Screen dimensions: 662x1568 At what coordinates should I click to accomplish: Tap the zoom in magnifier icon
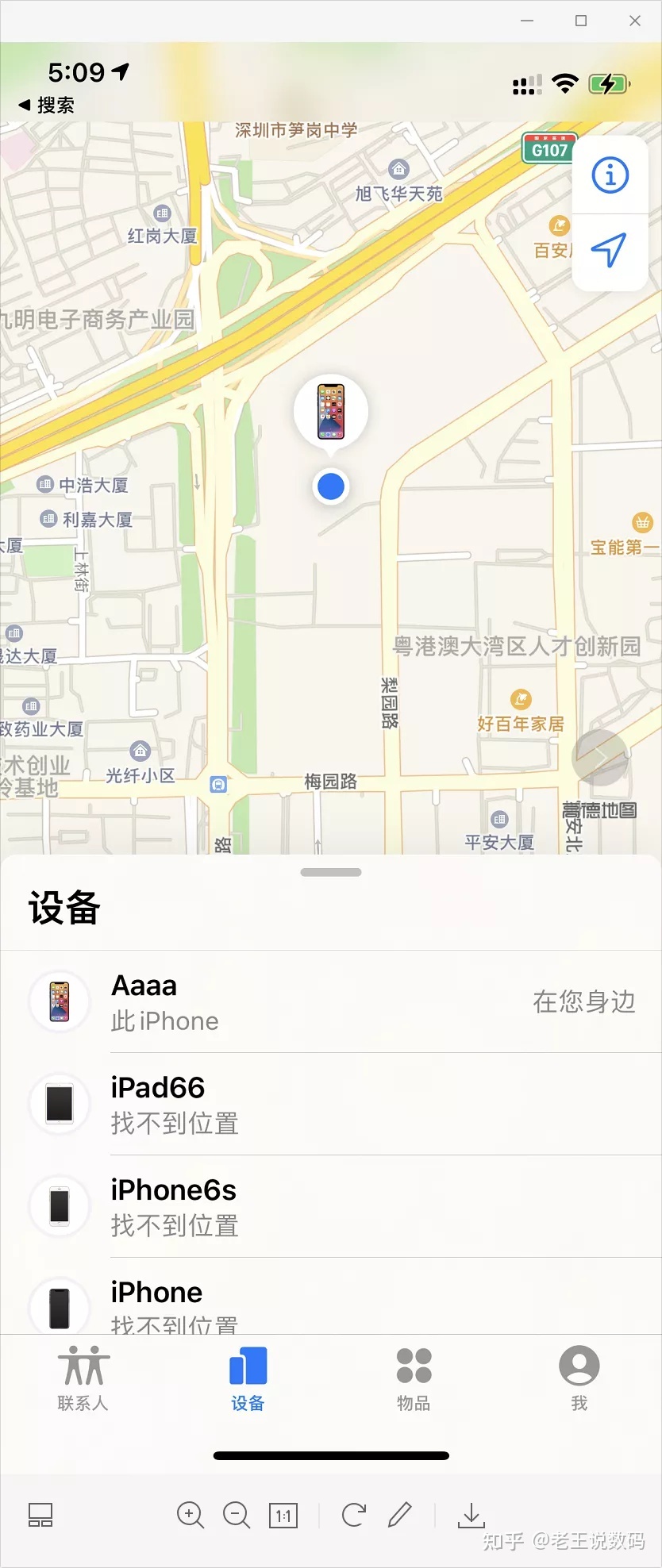pos(190,1515)
